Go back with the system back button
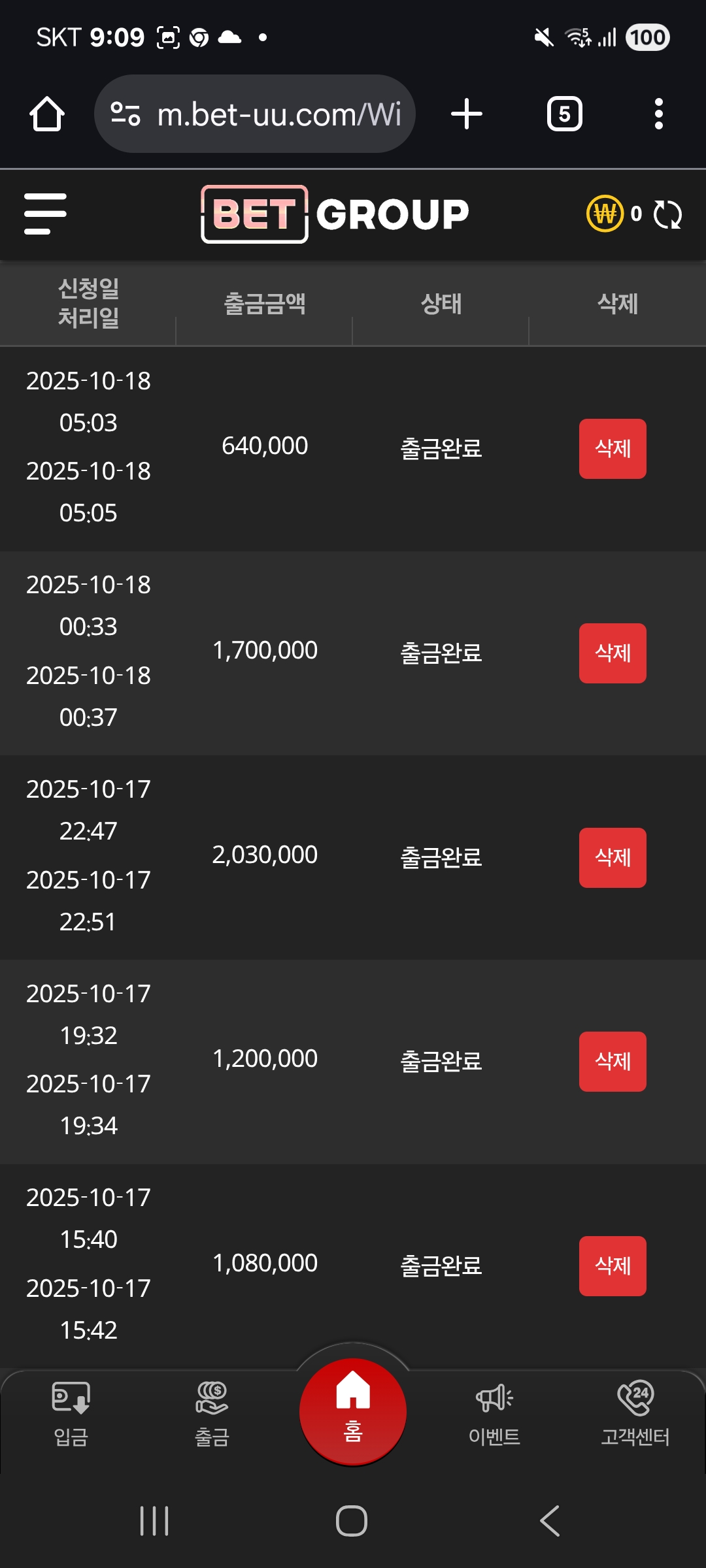The height and width of the screenshot is (1568, 706). point(550,1521)
